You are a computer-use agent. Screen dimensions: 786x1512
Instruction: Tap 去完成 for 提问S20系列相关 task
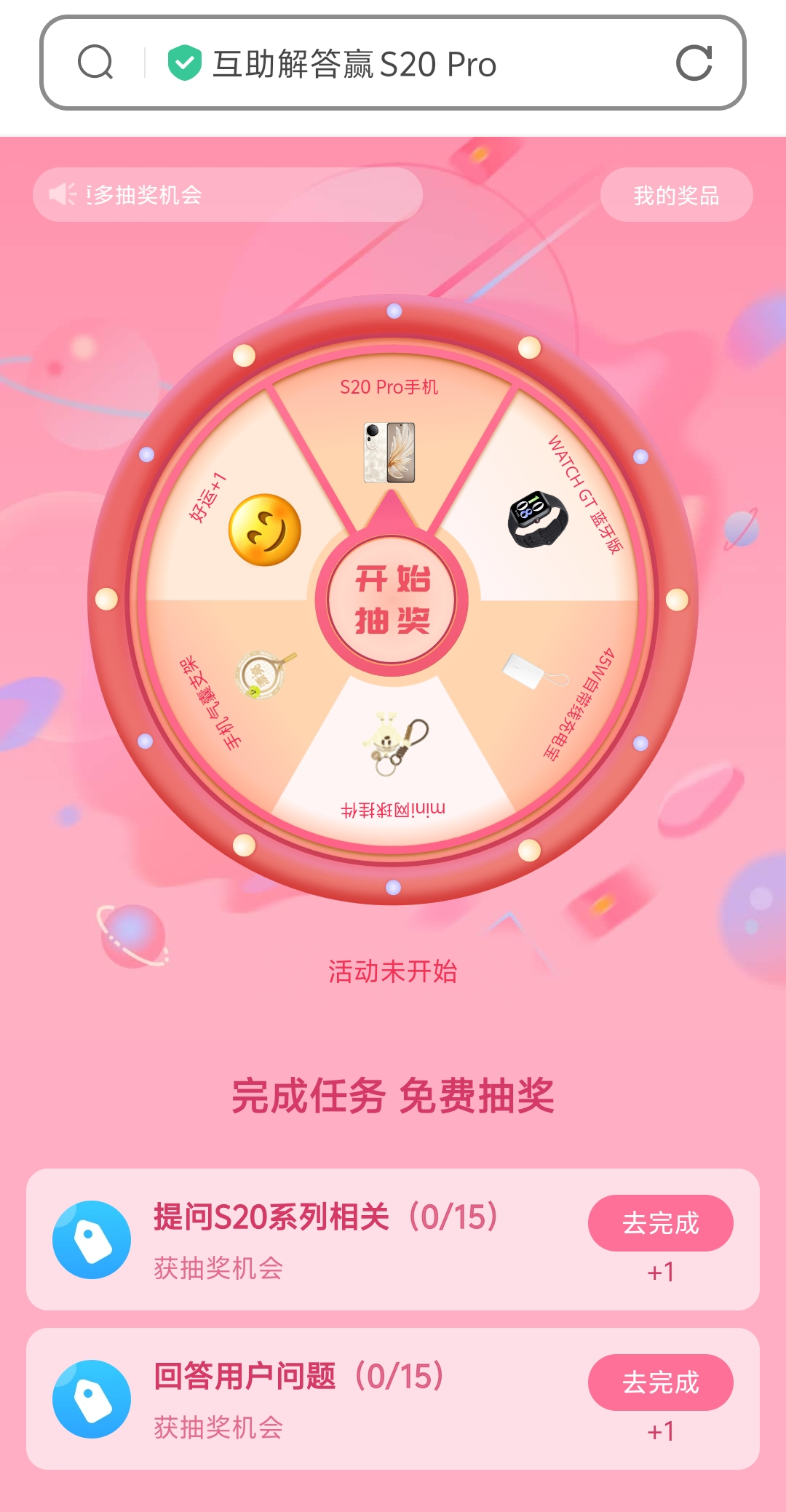coord(660,1223)
